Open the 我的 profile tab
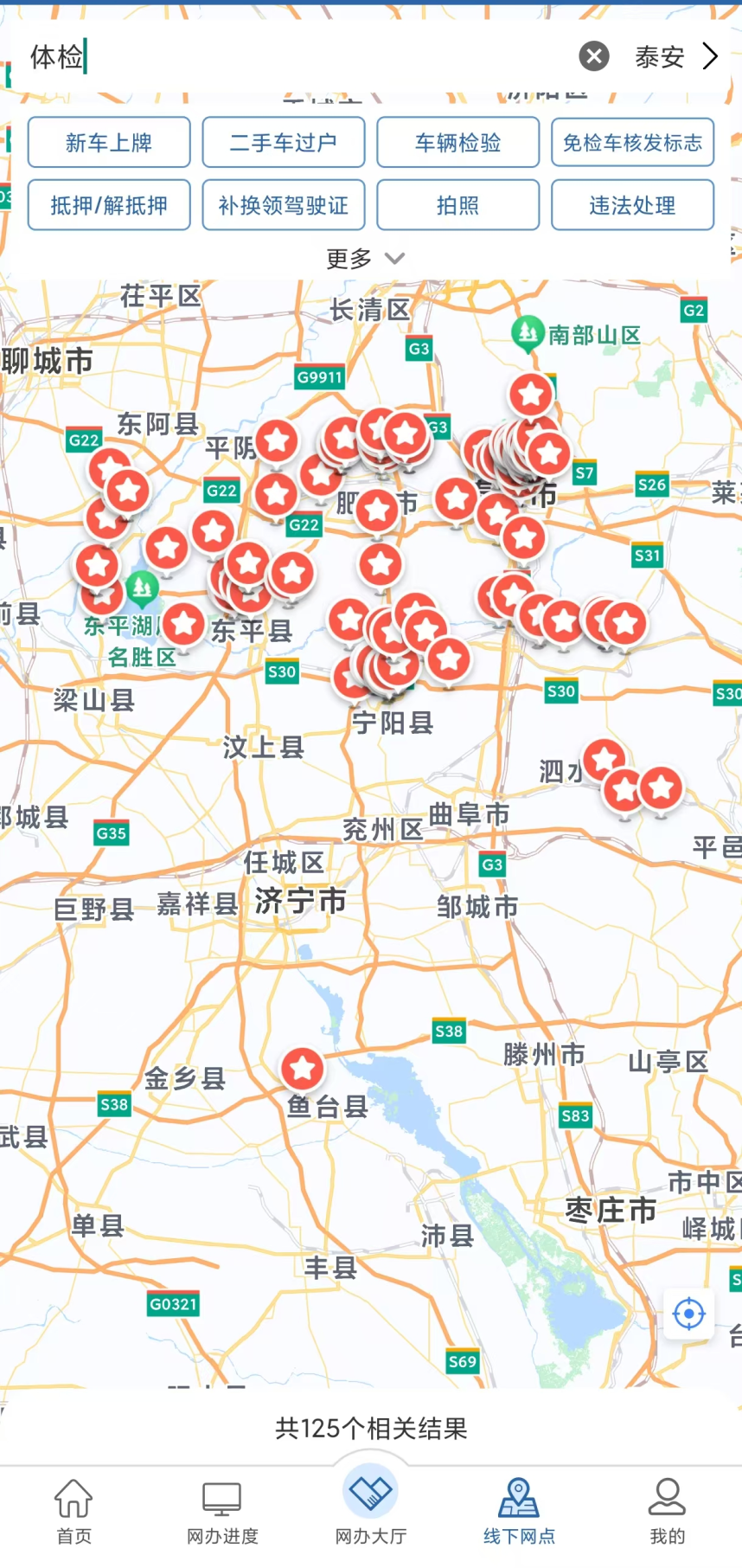 [x=667, y=1511]
